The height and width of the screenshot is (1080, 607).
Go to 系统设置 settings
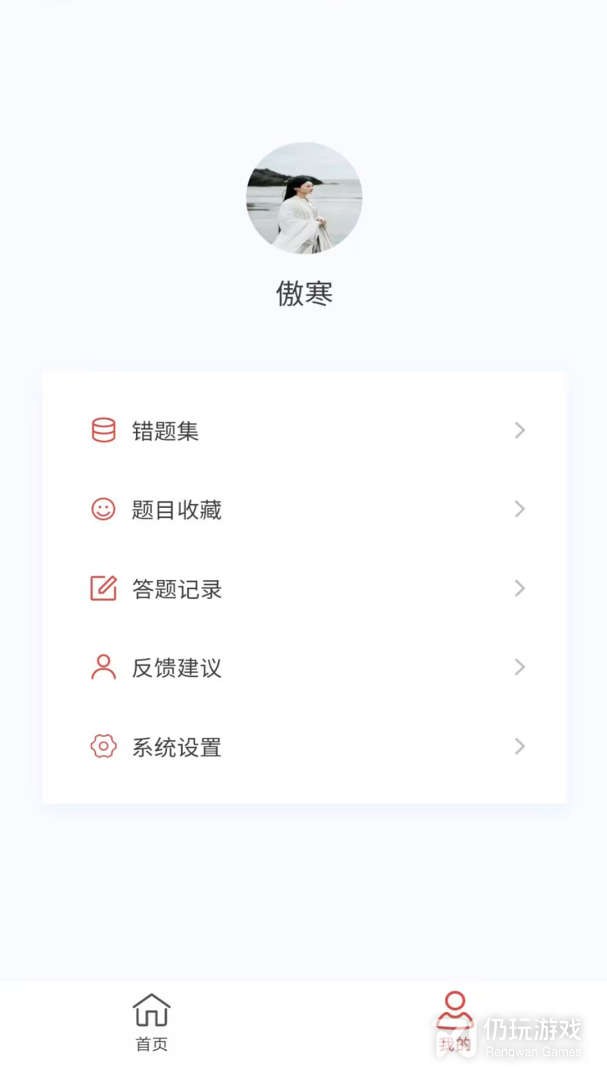click(x=304, y=747)
